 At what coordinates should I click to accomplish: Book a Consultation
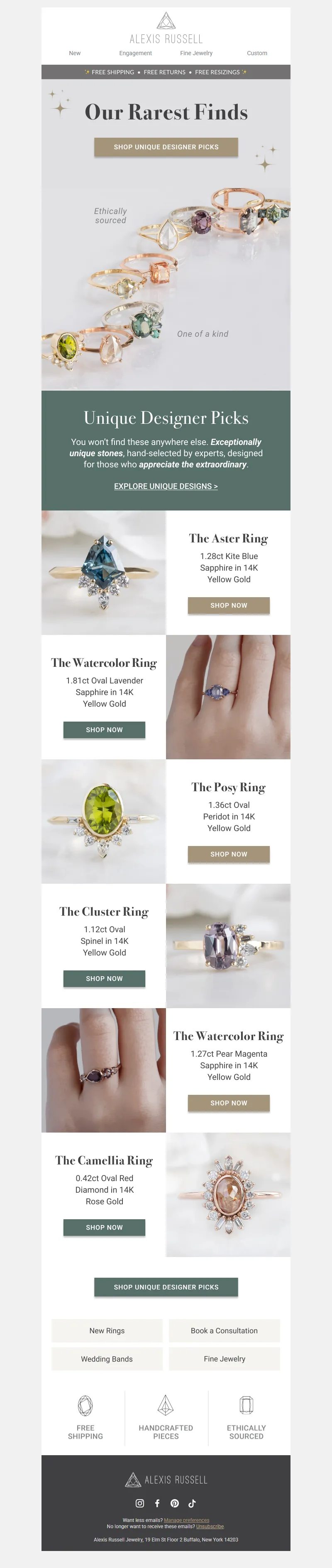pyautogui.click(x=224, y=1331)
